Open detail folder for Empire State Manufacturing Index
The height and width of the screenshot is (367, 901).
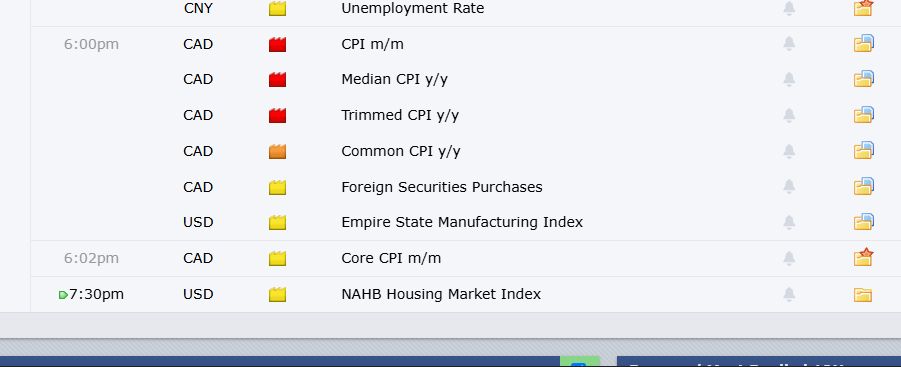(863, 222)
